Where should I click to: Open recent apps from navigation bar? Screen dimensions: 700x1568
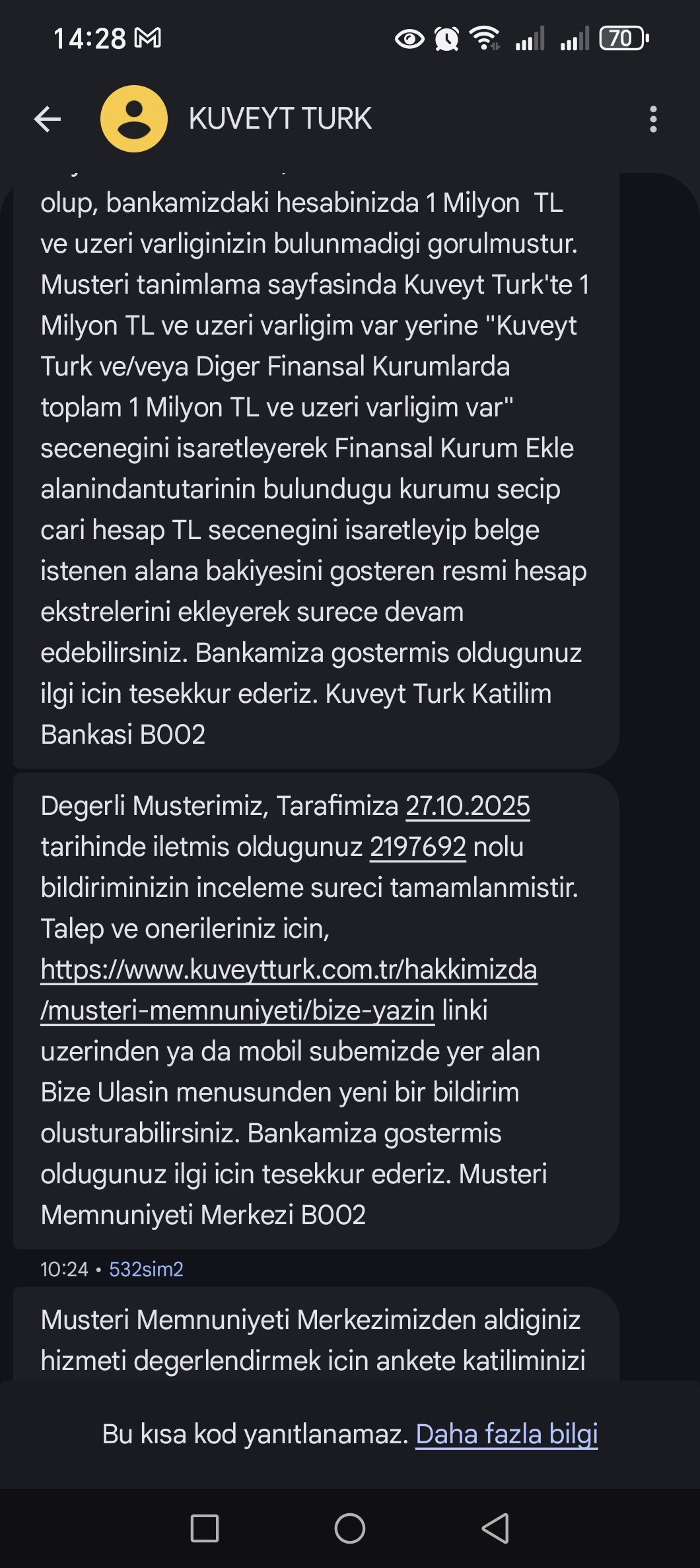[x=205, y=1528]
